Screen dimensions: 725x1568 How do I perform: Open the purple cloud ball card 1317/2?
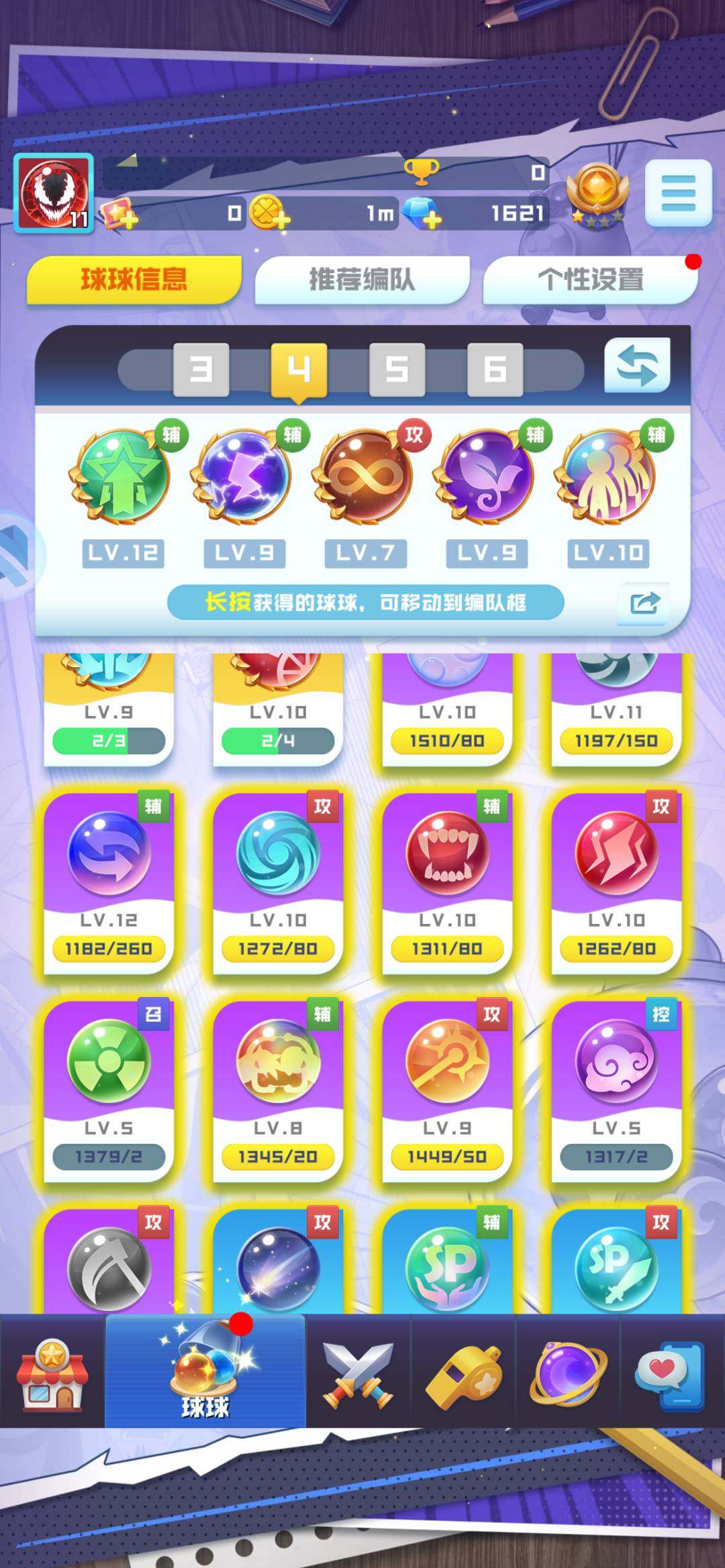click(x=616, y=1090)
